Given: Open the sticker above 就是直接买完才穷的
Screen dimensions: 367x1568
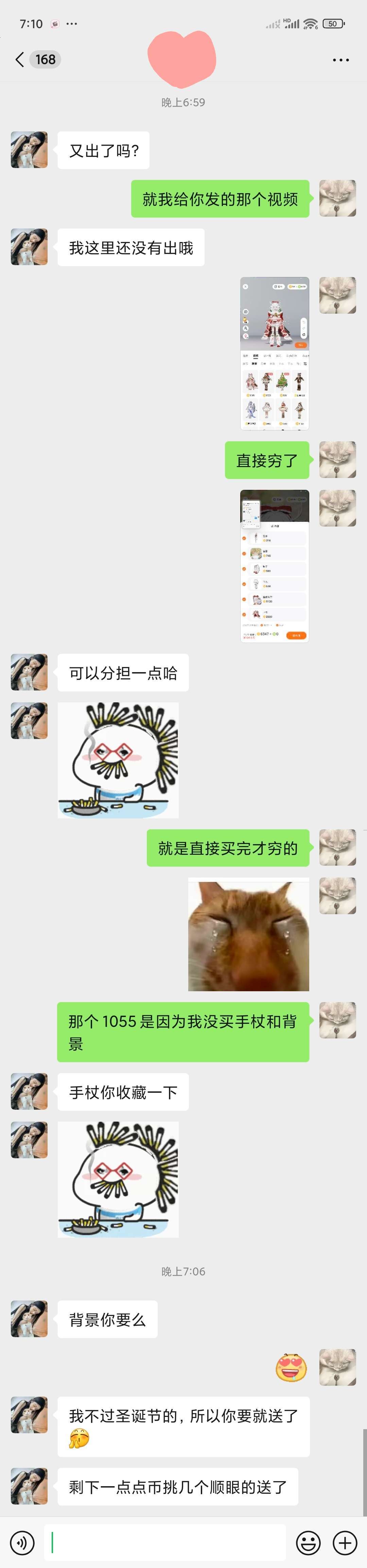Looking at the screenshot, I should coord(118,760).
